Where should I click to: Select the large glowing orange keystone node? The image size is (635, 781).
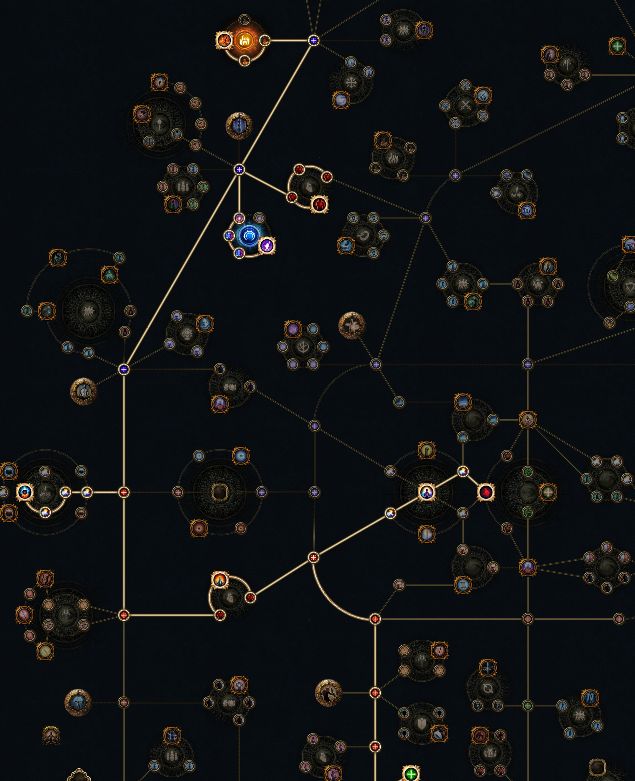pyautogui.click(x=244, y=40)
